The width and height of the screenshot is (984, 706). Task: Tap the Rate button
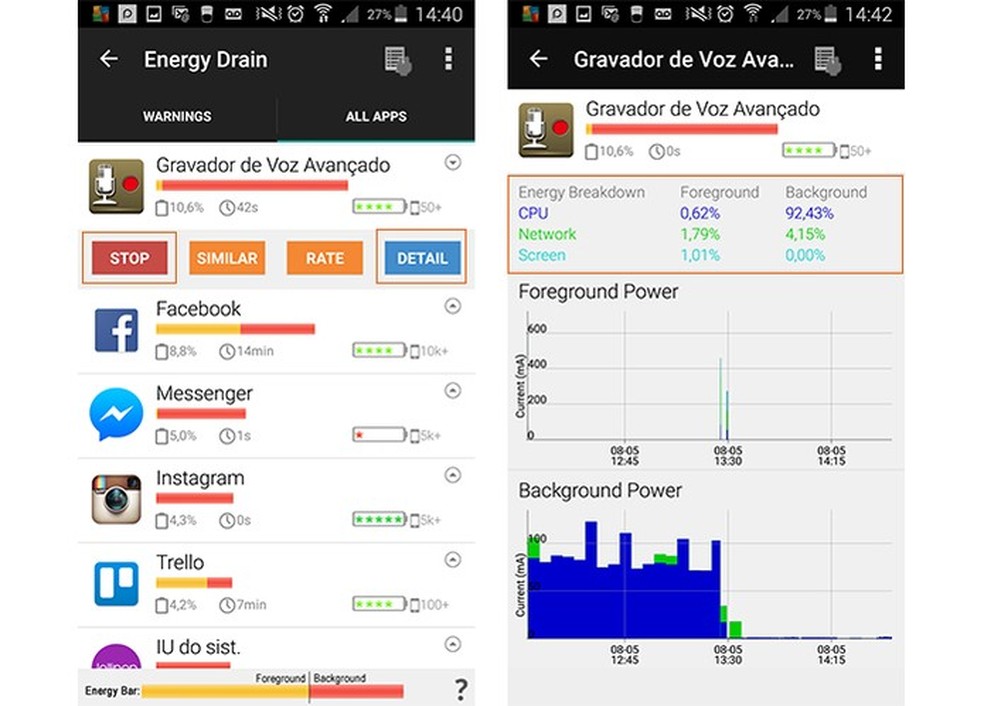tap(324, 258)
